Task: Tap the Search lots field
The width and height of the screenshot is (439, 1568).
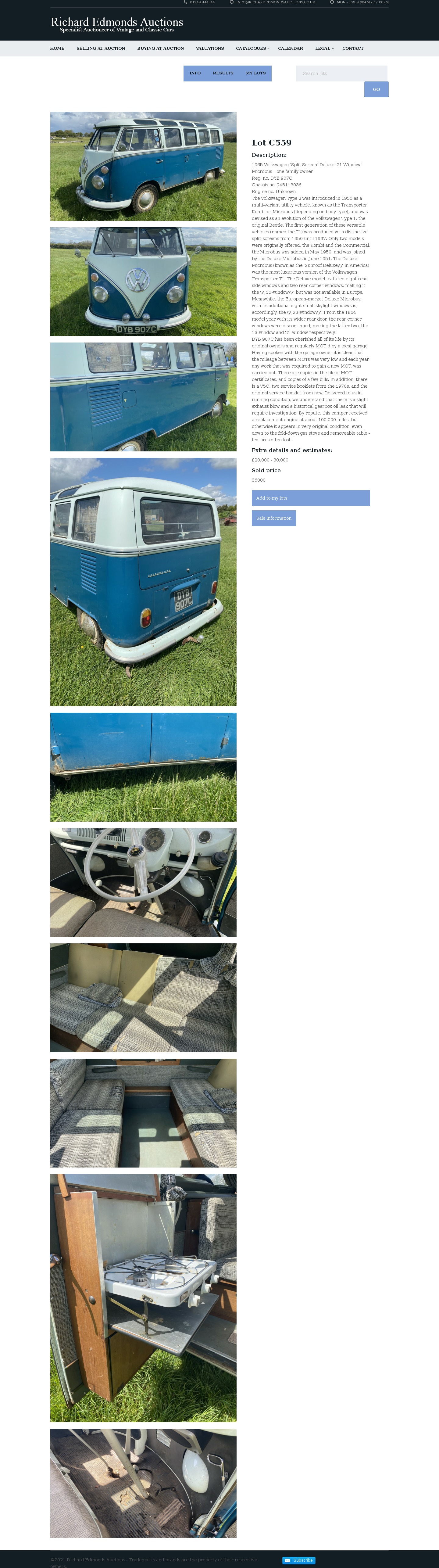Action: coord(341,73)
